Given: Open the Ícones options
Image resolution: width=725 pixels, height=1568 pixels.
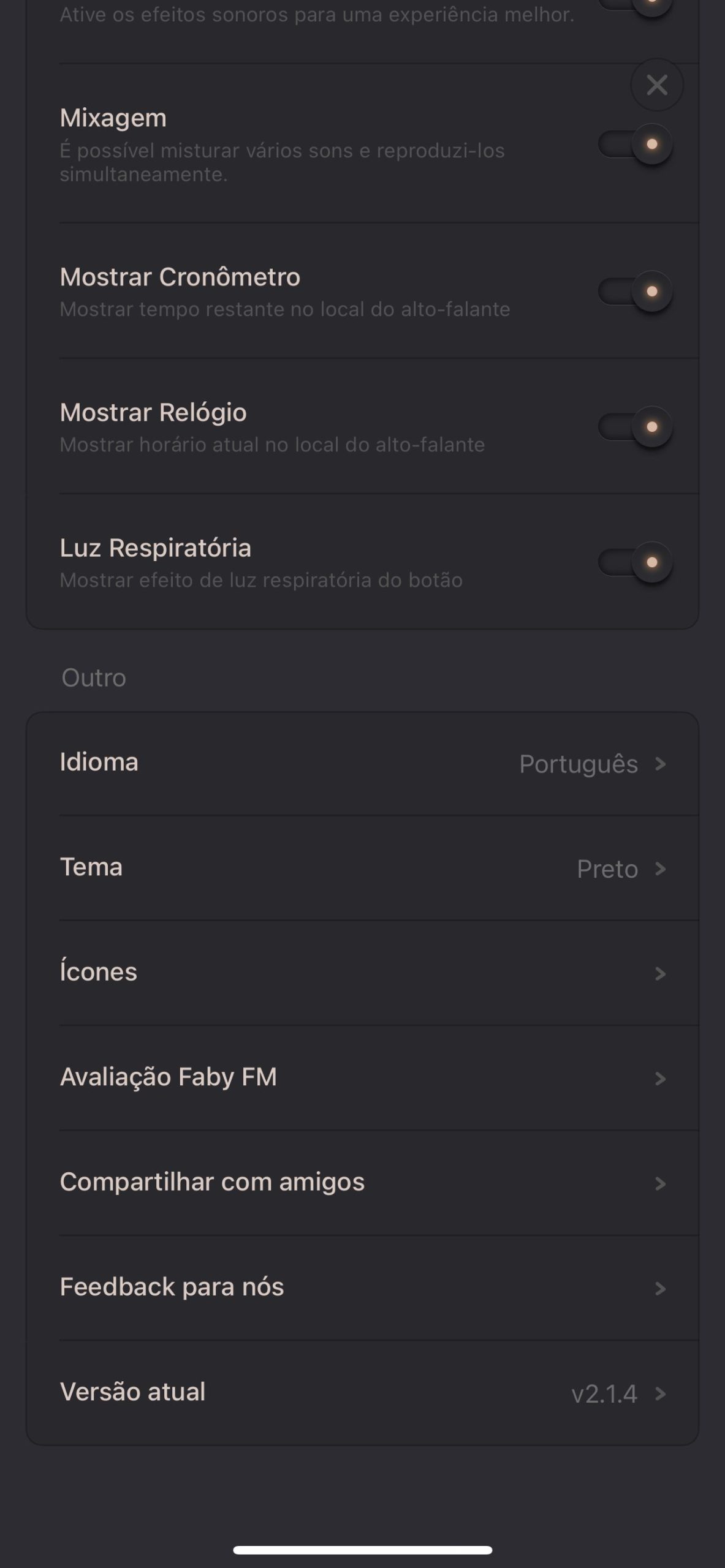Looking at the screenshot, I should (362, 973).
